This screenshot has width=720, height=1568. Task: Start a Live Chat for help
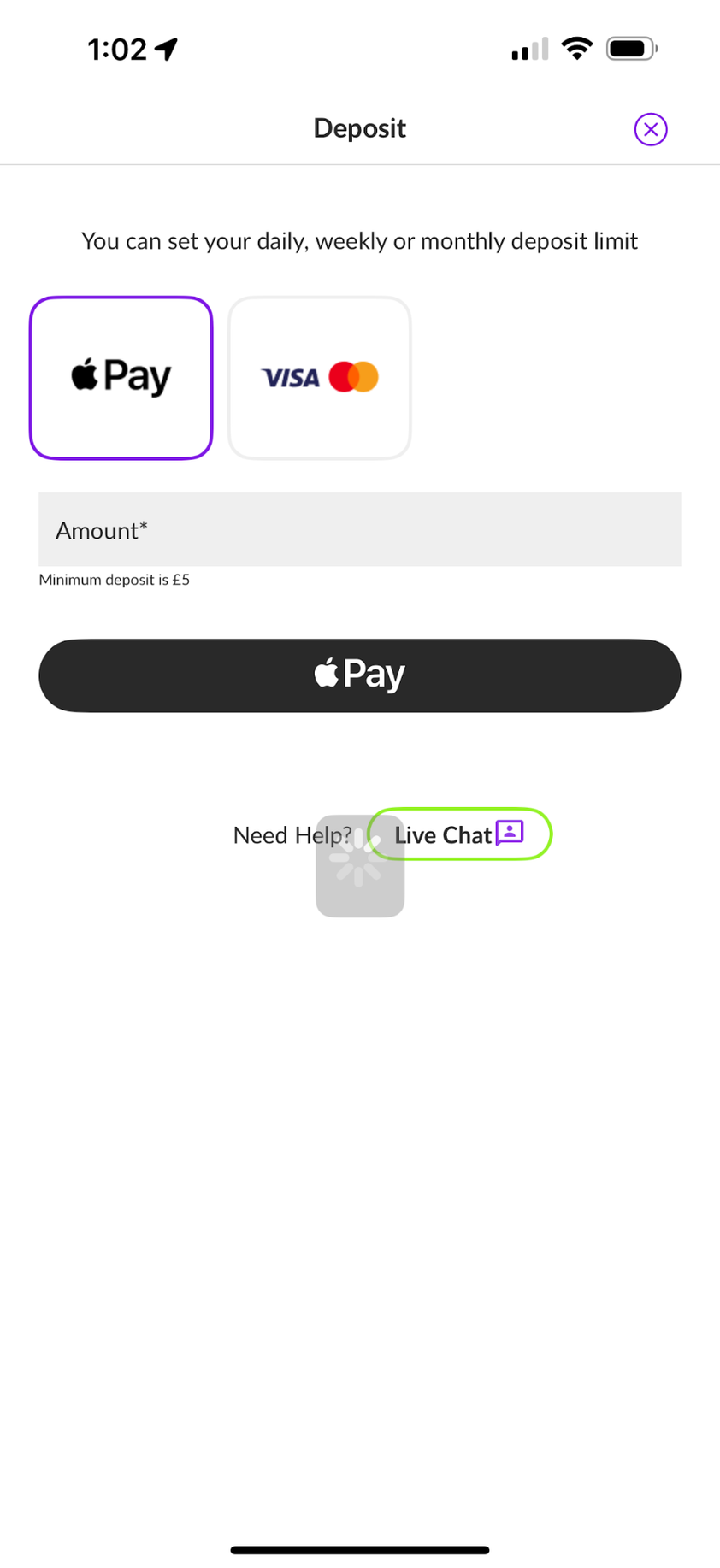pyautogui.click(x=459, y=834)
